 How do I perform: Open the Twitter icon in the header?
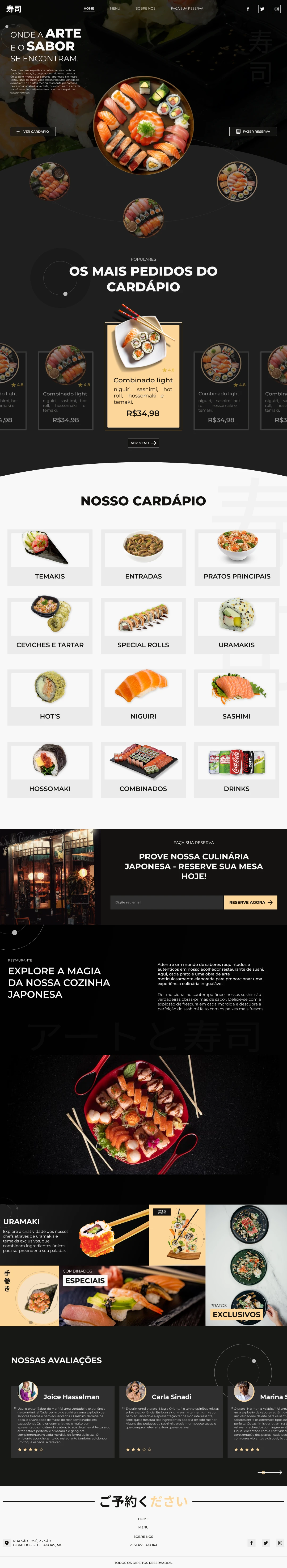point(261,9)
